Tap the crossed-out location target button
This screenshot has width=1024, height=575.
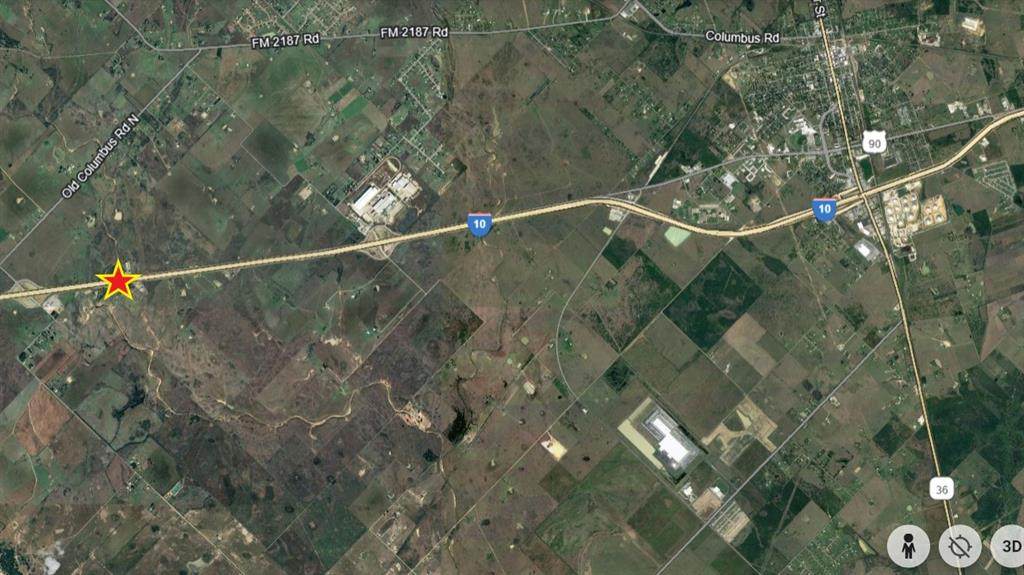(x=960, y=547)
